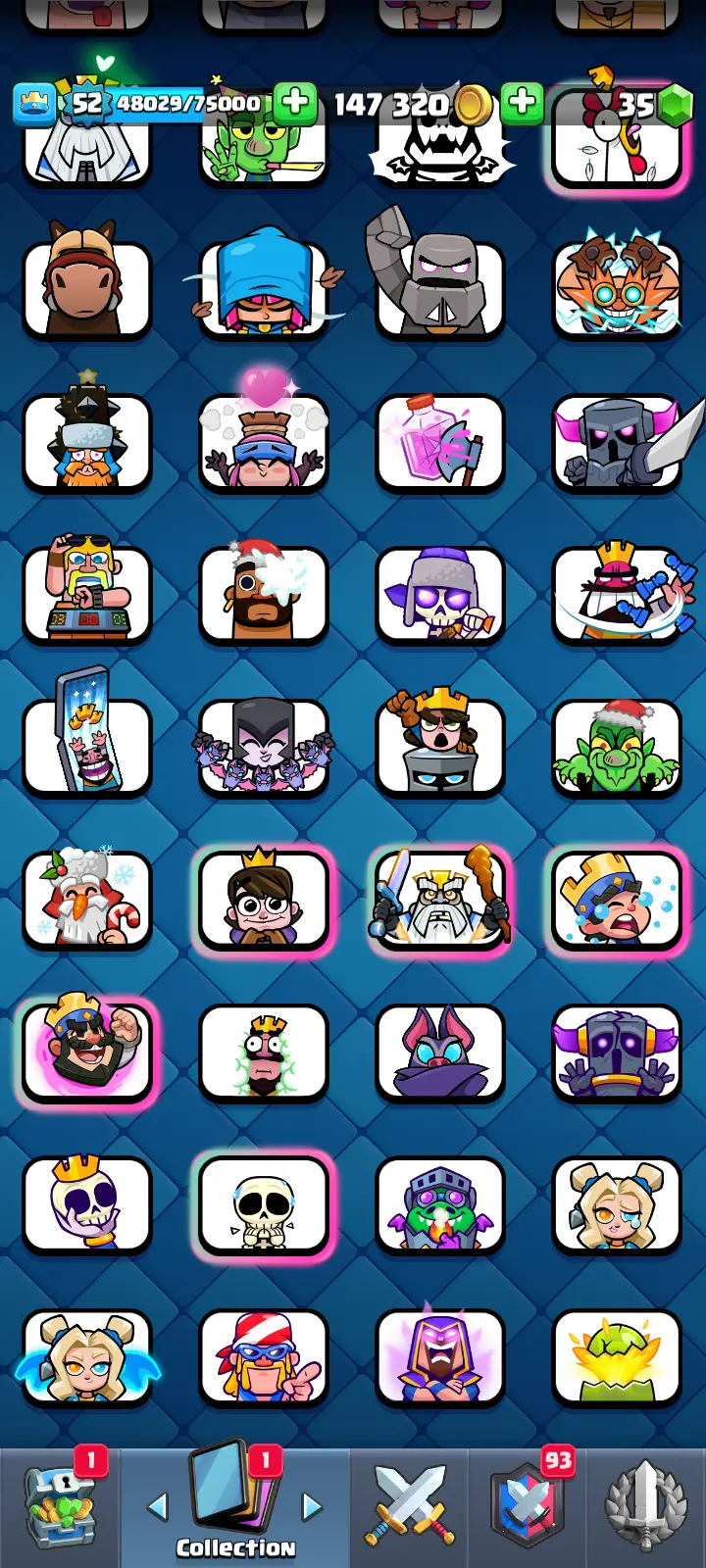Tap the green plus next to experience bar
Viewport: 706px width, 1568px height.
(294, 102)
